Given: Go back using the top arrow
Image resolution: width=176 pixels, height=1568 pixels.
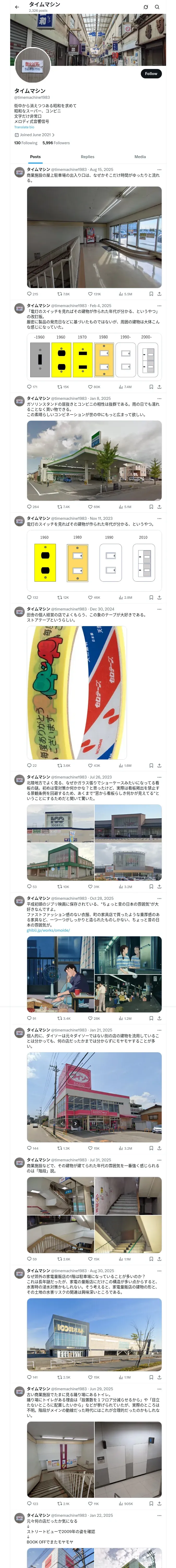Looking at the screenshot, I should point(17,7).
